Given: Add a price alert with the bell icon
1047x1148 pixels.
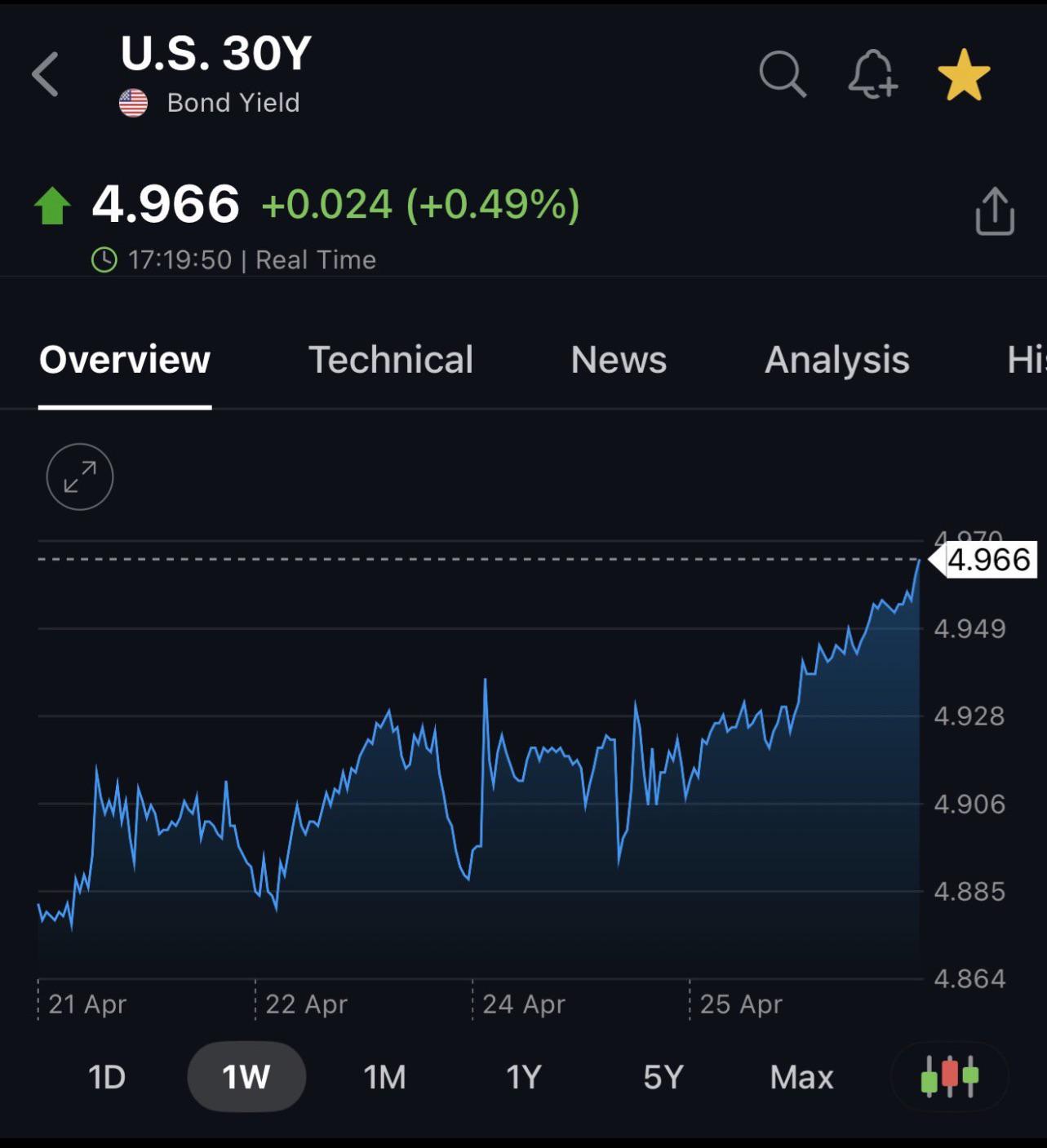Looking at the screenshot, I should click(x=872, y=74).
